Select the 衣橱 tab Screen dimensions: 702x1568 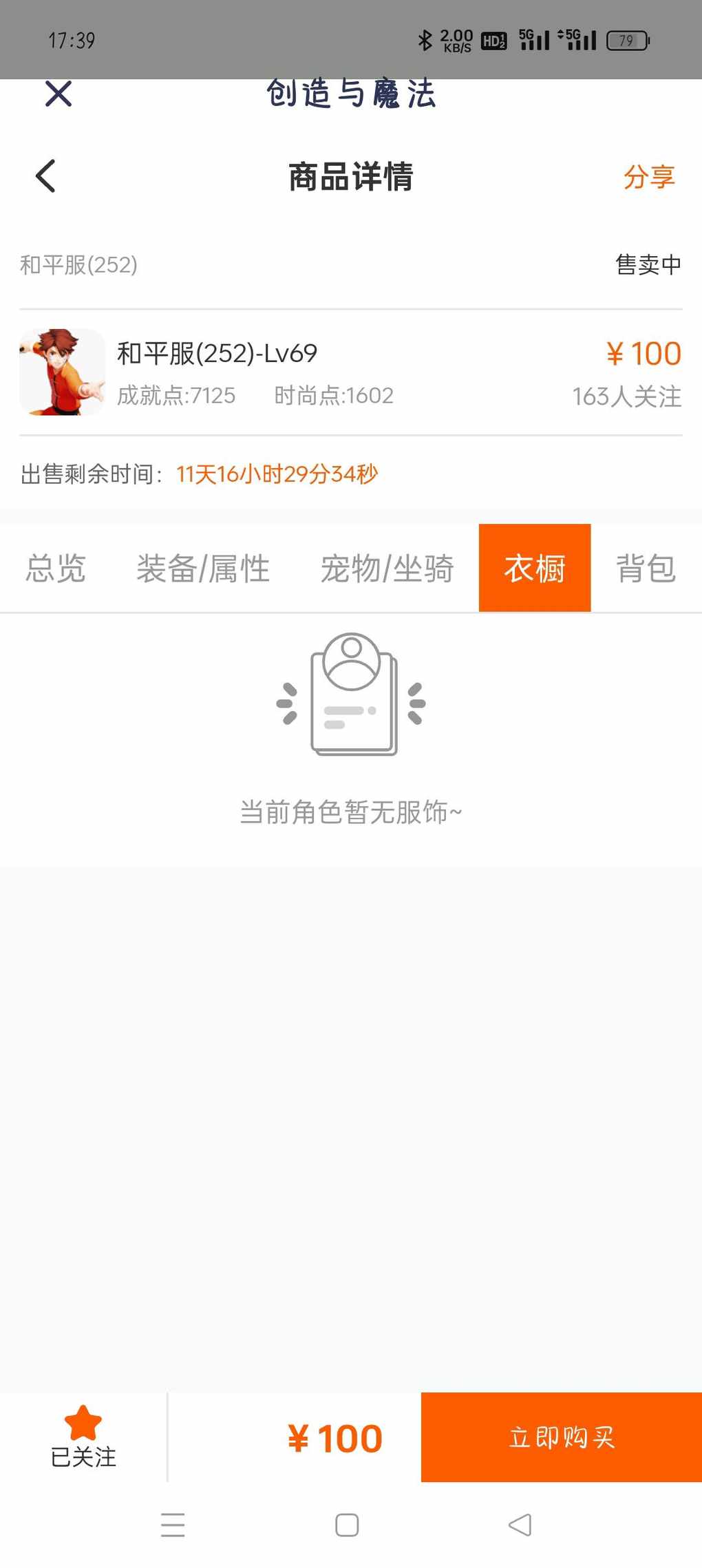[x=535, y=569]
